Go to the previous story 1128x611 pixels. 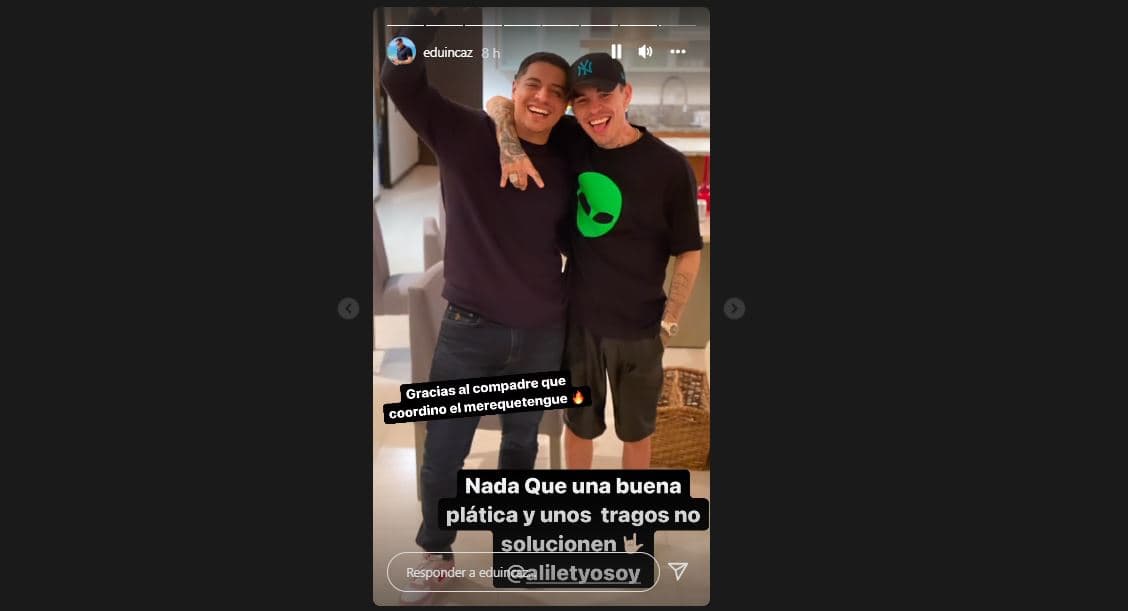(348, 309)
